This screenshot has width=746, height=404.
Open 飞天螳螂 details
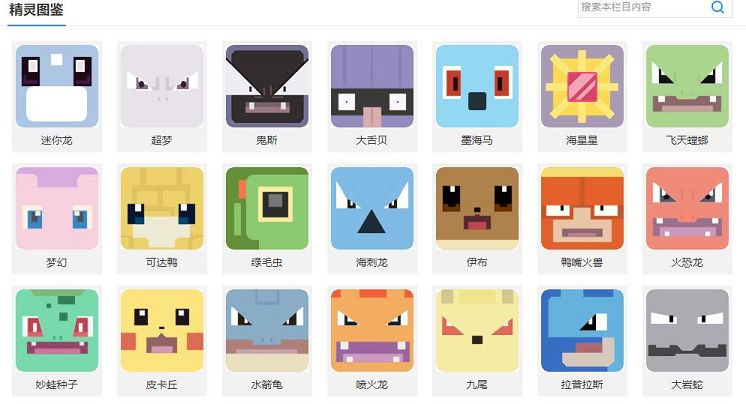point(686,86)
